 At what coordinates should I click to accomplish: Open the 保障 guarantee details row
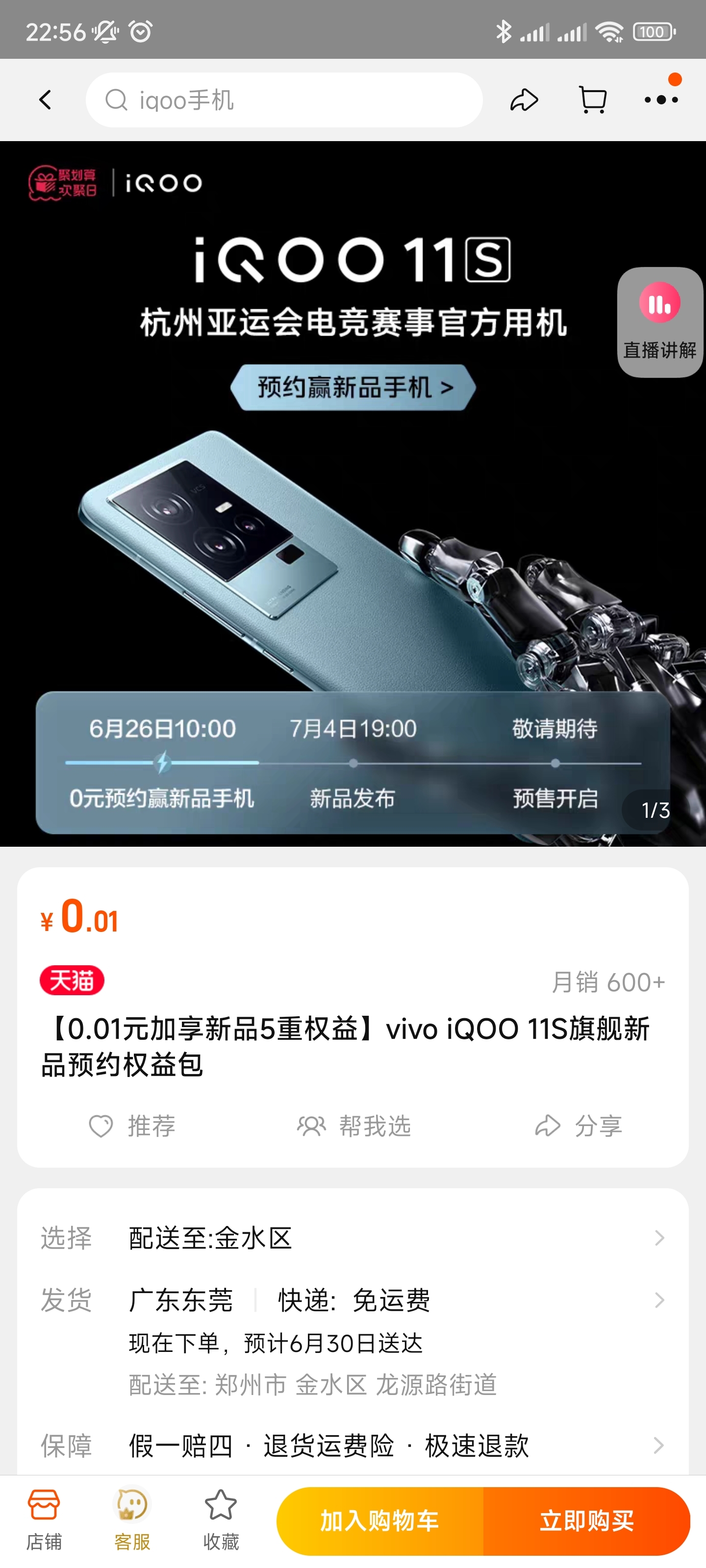(x=353, y=1445)
